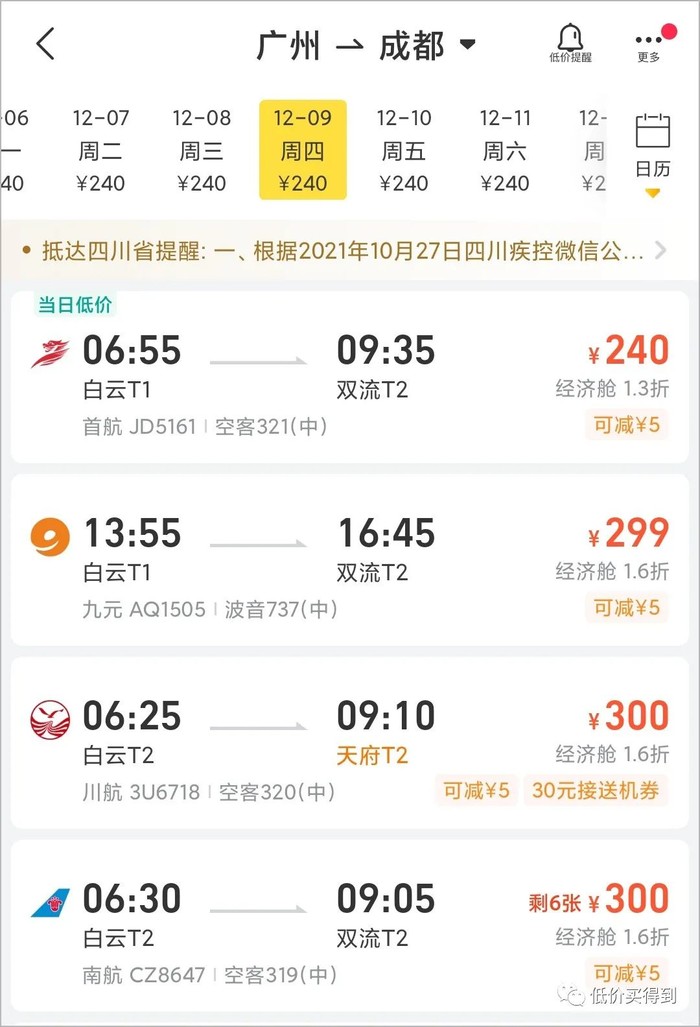Image resolution: width=700 pixels, height=1027 pixels.
Task: Expand the 抵达四川省提醒 notice
Action: pyautogui.click(x=350, y=251)
